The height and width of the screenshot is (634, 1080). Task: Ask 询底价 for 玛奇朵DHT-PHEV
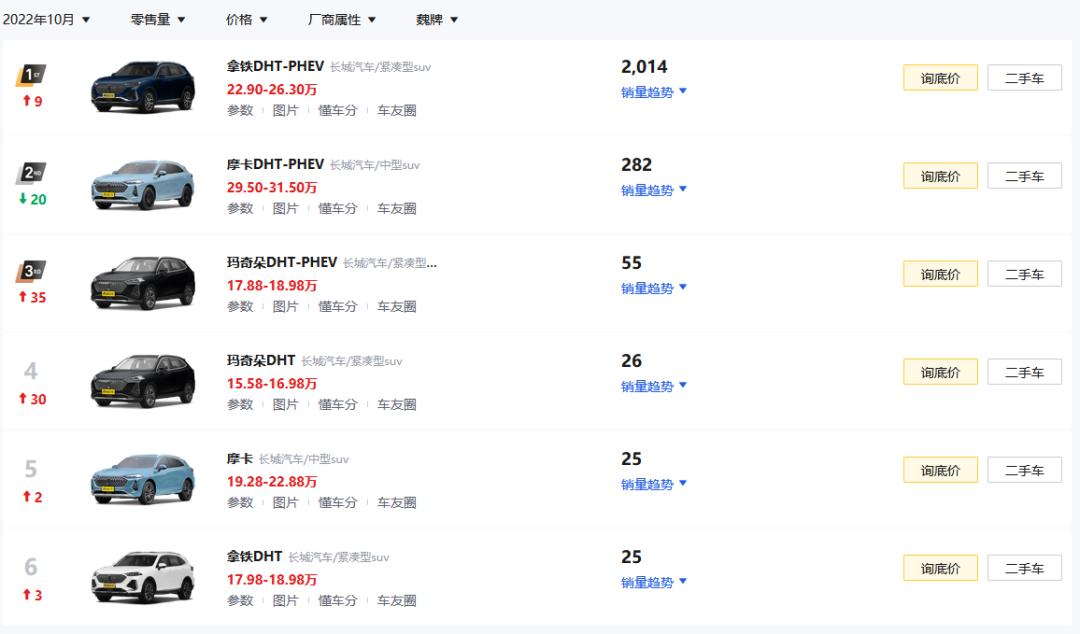940,274
